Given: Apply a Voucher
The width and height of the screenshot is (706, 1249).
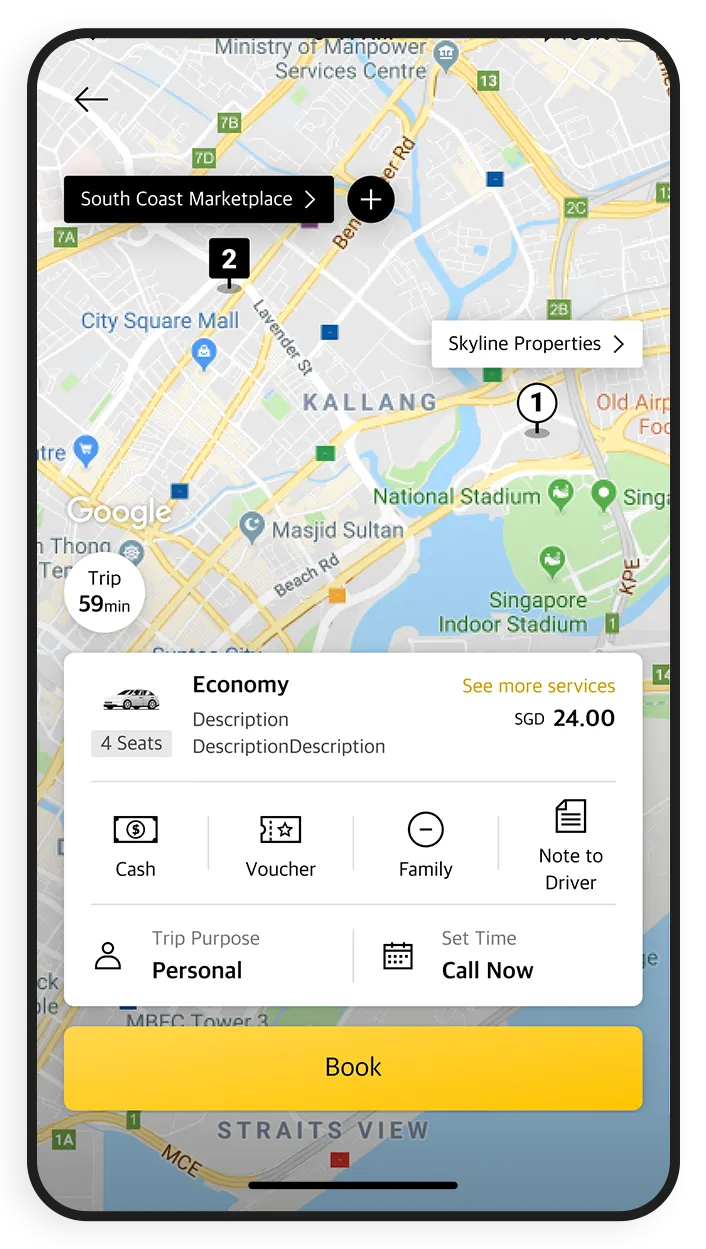Looking at the screenshot, I should tap(281, 845).
